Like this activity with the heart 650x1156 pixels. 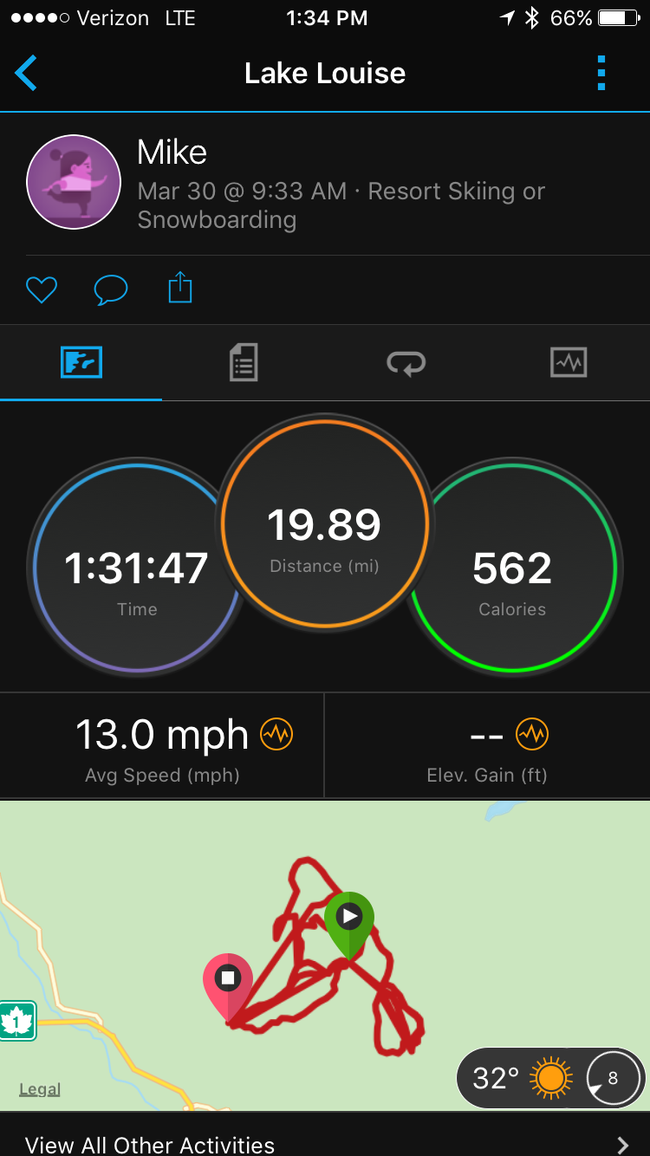(x=41, y=290)
